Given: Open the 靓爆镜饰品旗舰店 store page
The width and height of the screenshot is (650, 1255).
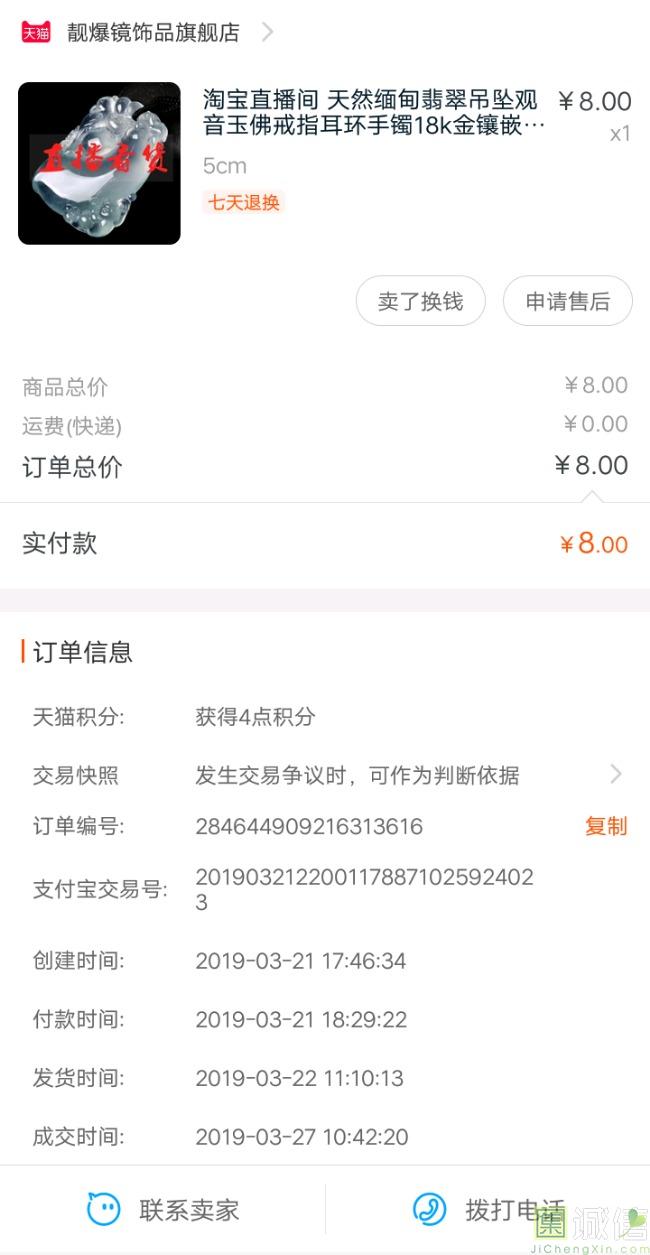Looking at the screenshot, I should point(153,32).
